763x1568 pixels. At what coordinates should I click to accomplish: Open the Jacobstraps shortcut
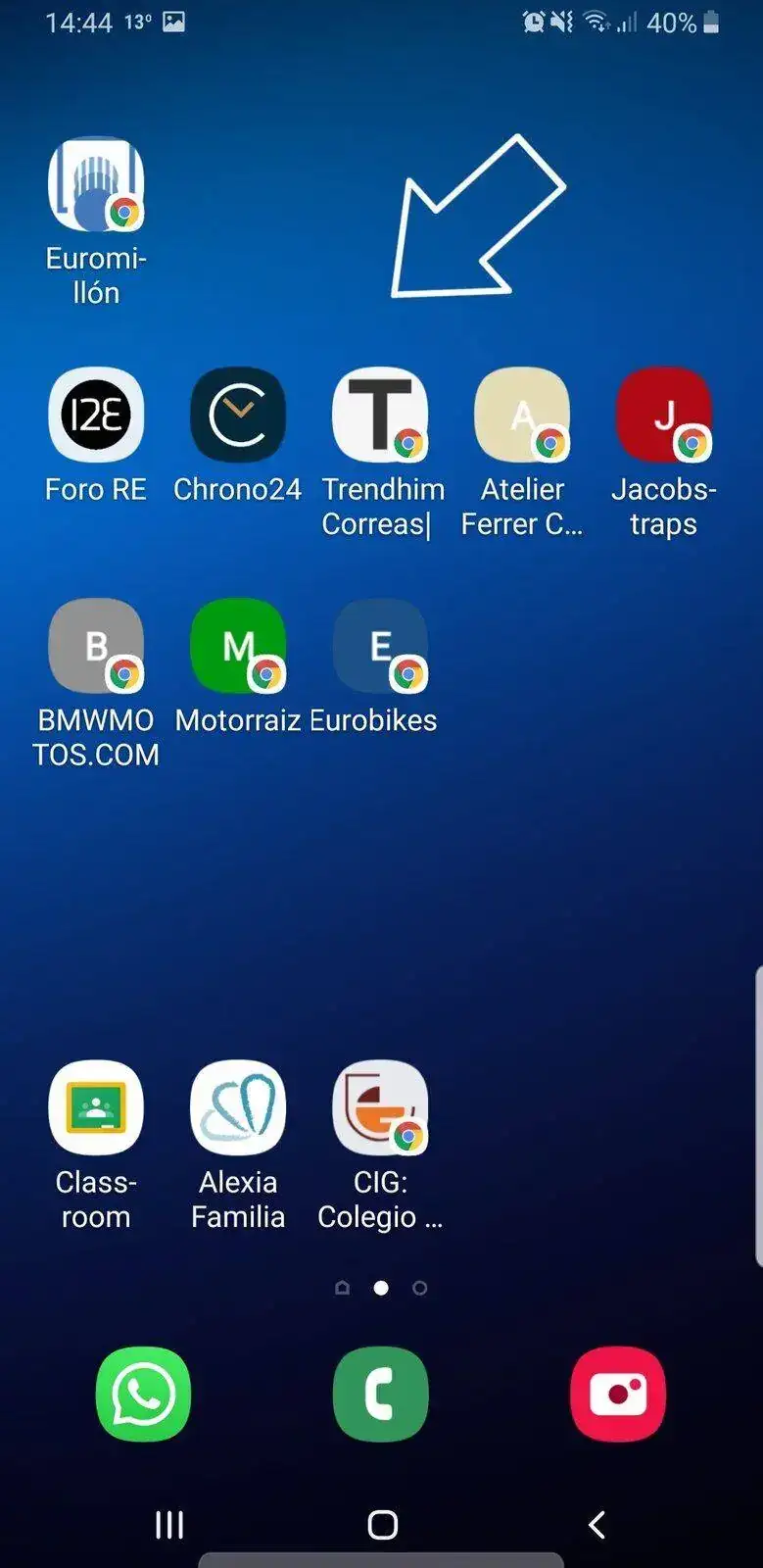click(664, 416)
